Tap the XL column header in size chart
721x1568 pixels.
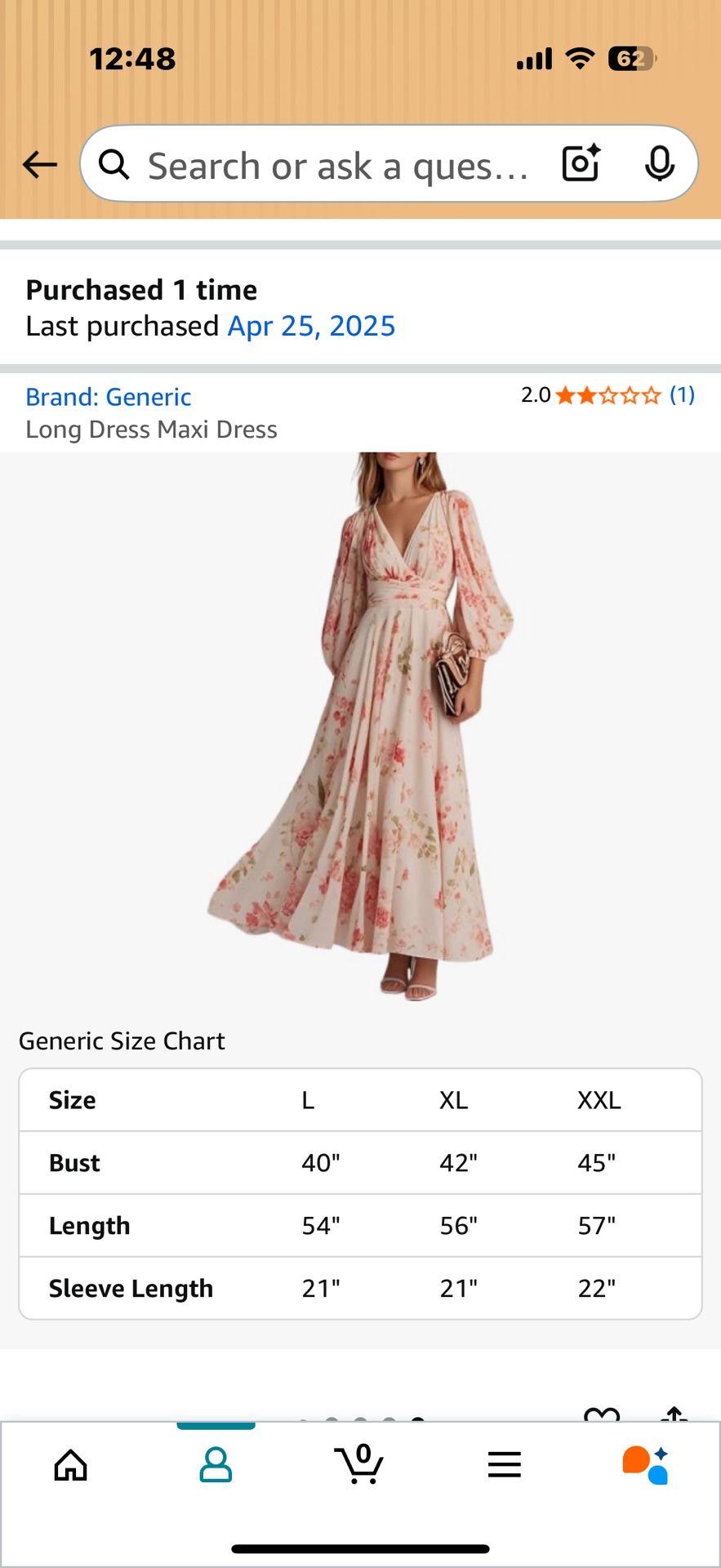pos(453,1099)
